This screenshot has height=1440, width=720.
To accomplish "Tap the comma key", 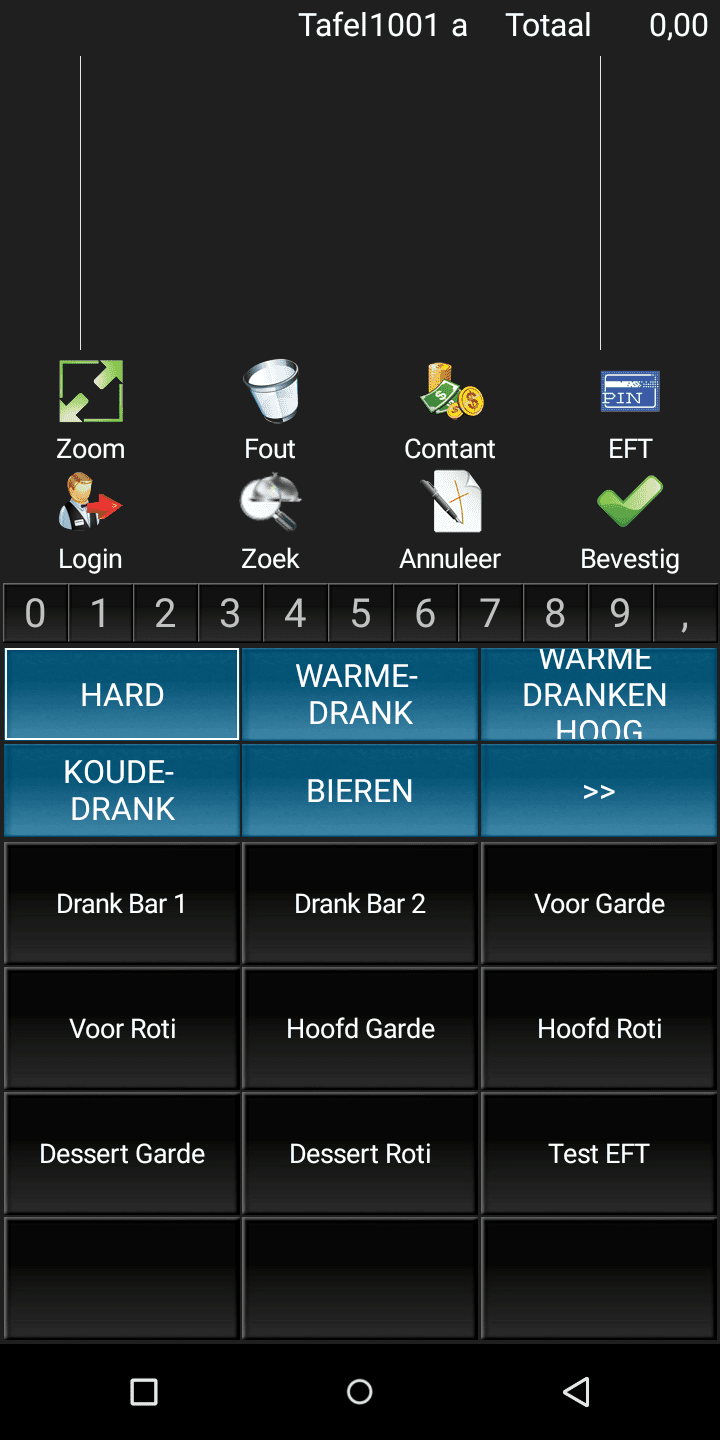I will (685, 613).
